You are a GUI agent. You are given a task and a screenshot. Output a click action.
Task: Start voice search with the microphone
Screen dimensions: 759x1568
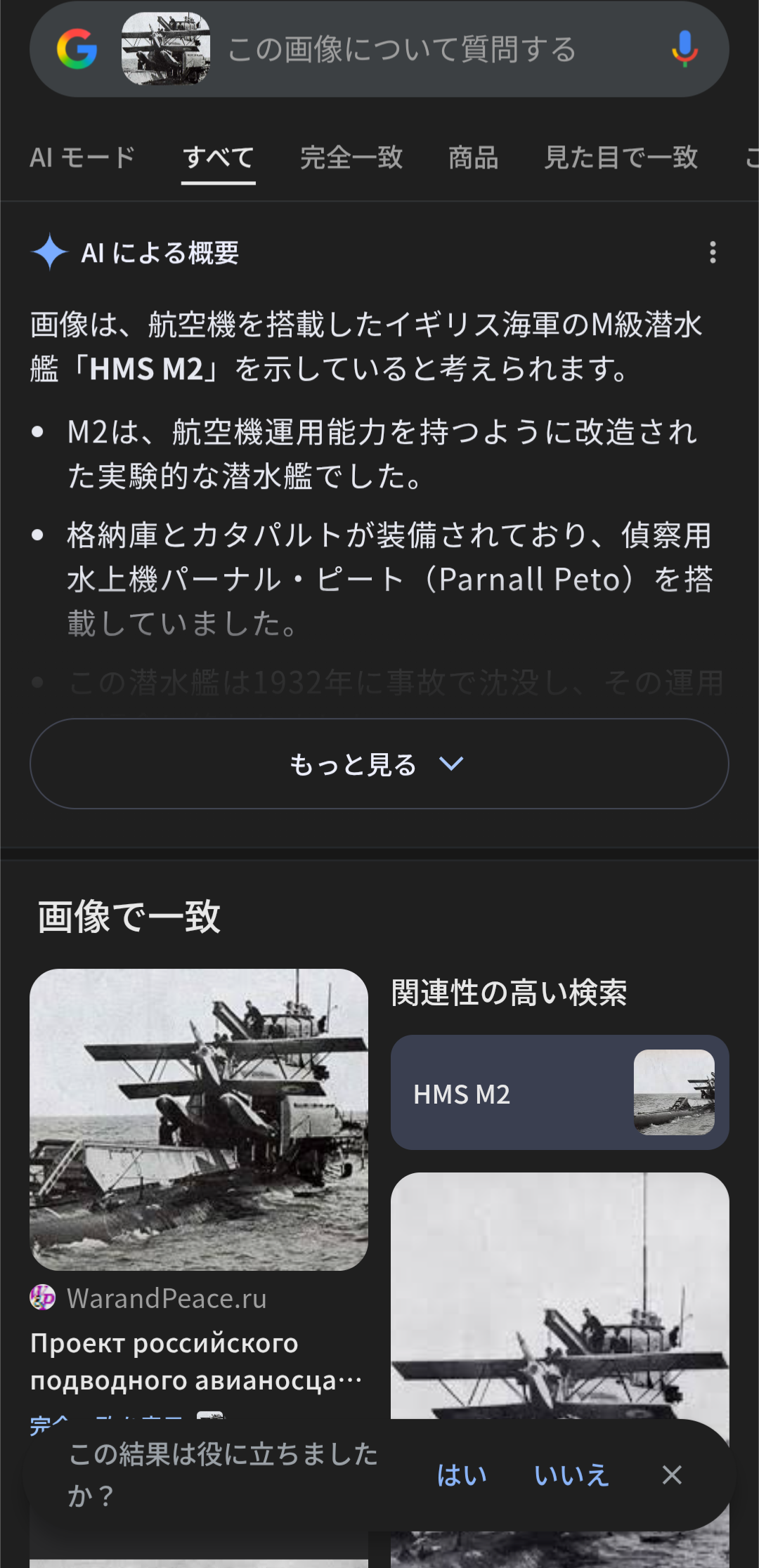coord(684,49)
